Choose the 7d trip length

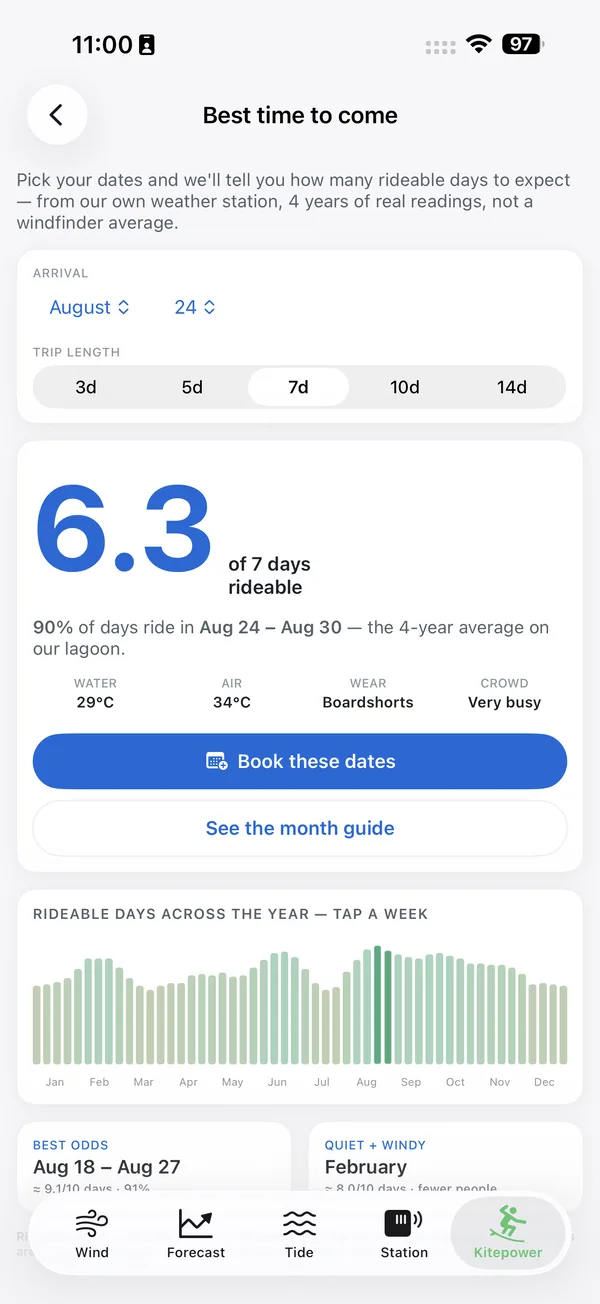(x=298, y=387)
